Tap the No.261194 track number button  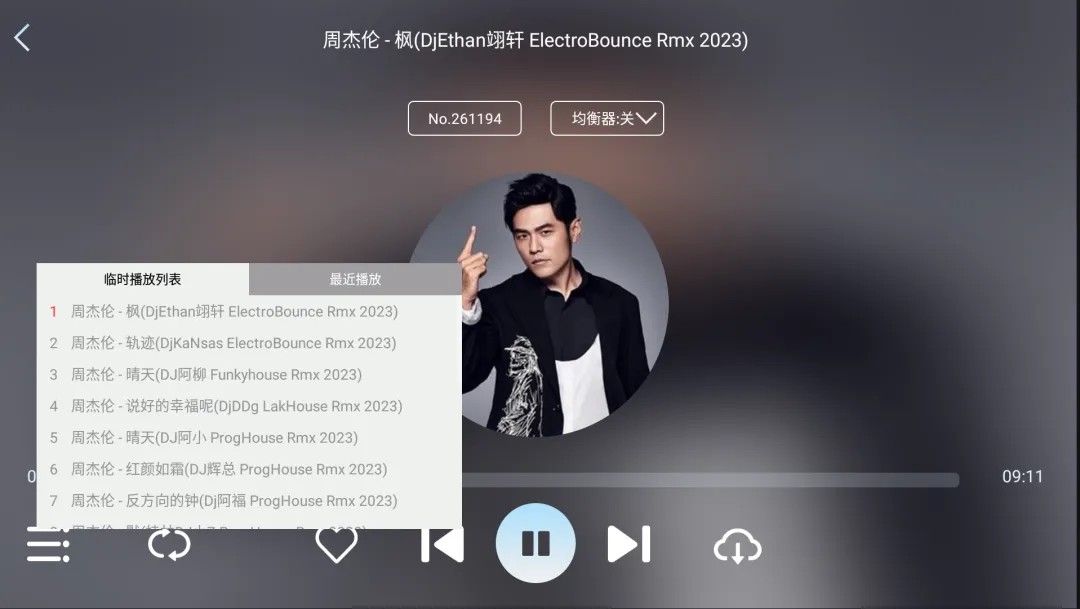click(464, 118)
